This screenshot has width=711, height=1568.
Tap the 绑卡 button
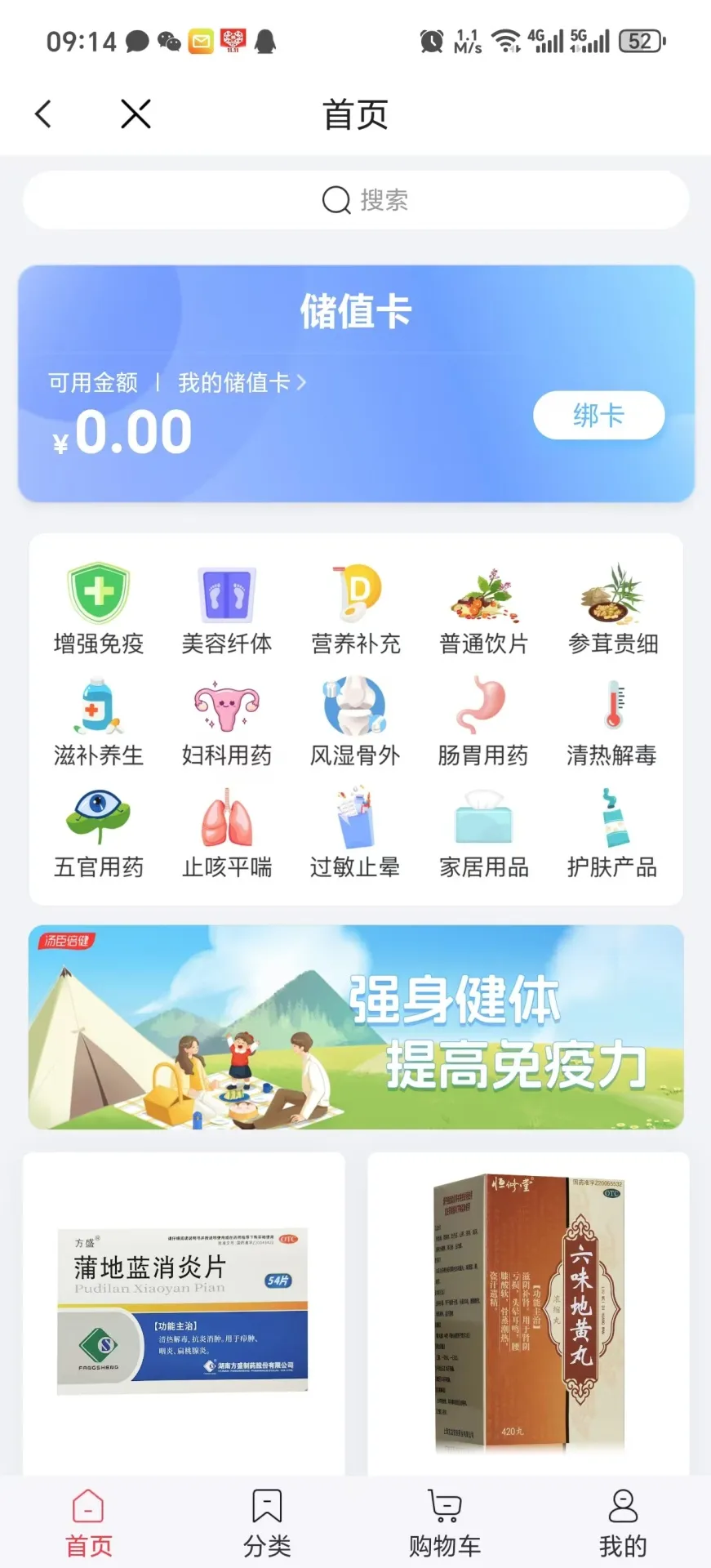point(598,416)
